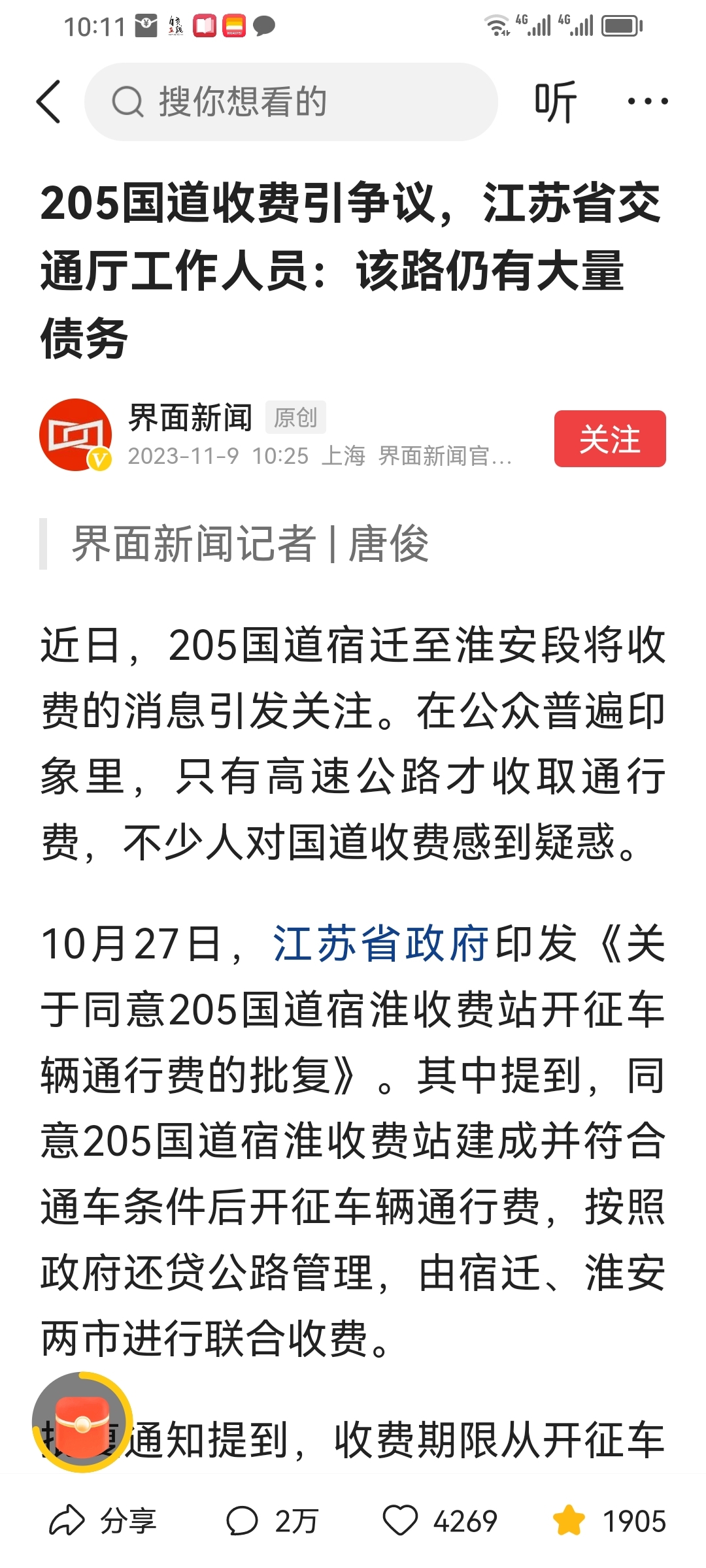
Task: Follow 界面新闻 with the 关注 button
Action: pos(609,438)
